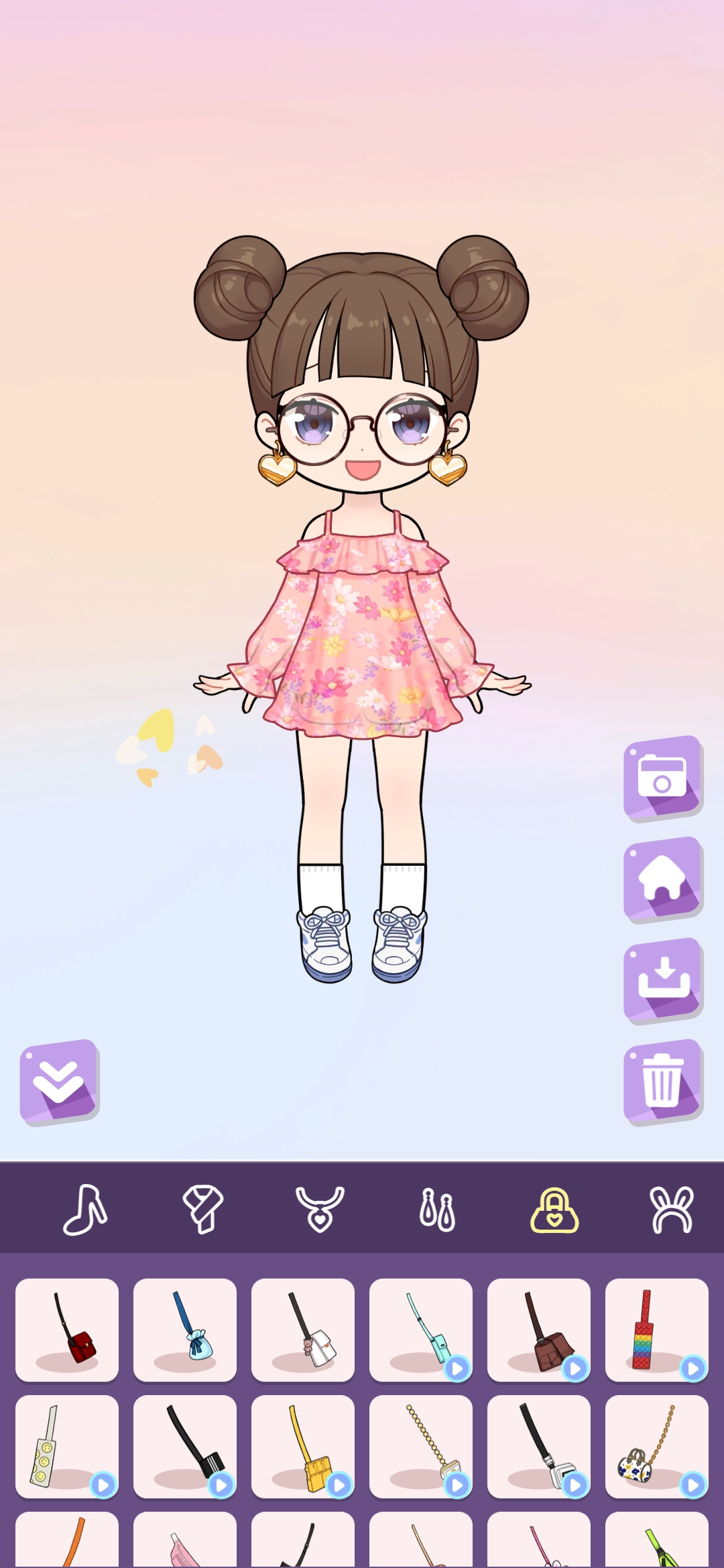The height and width of the screenshot is (1568, 724).
Task: Choose the rainbow pop-it bag
Action: coord(657,1329)
